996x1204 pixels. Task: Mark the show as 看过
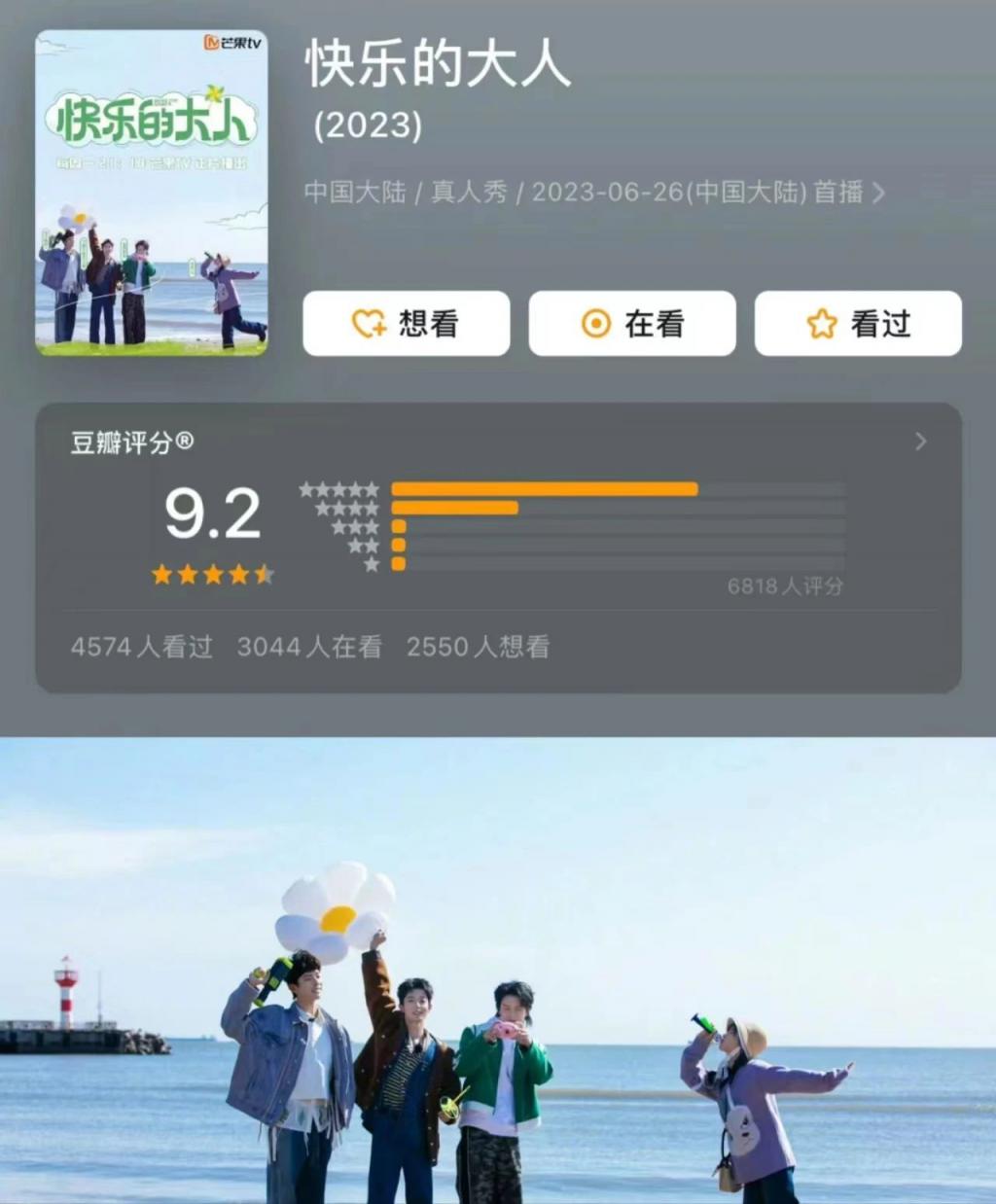click(x=858, y=324)
